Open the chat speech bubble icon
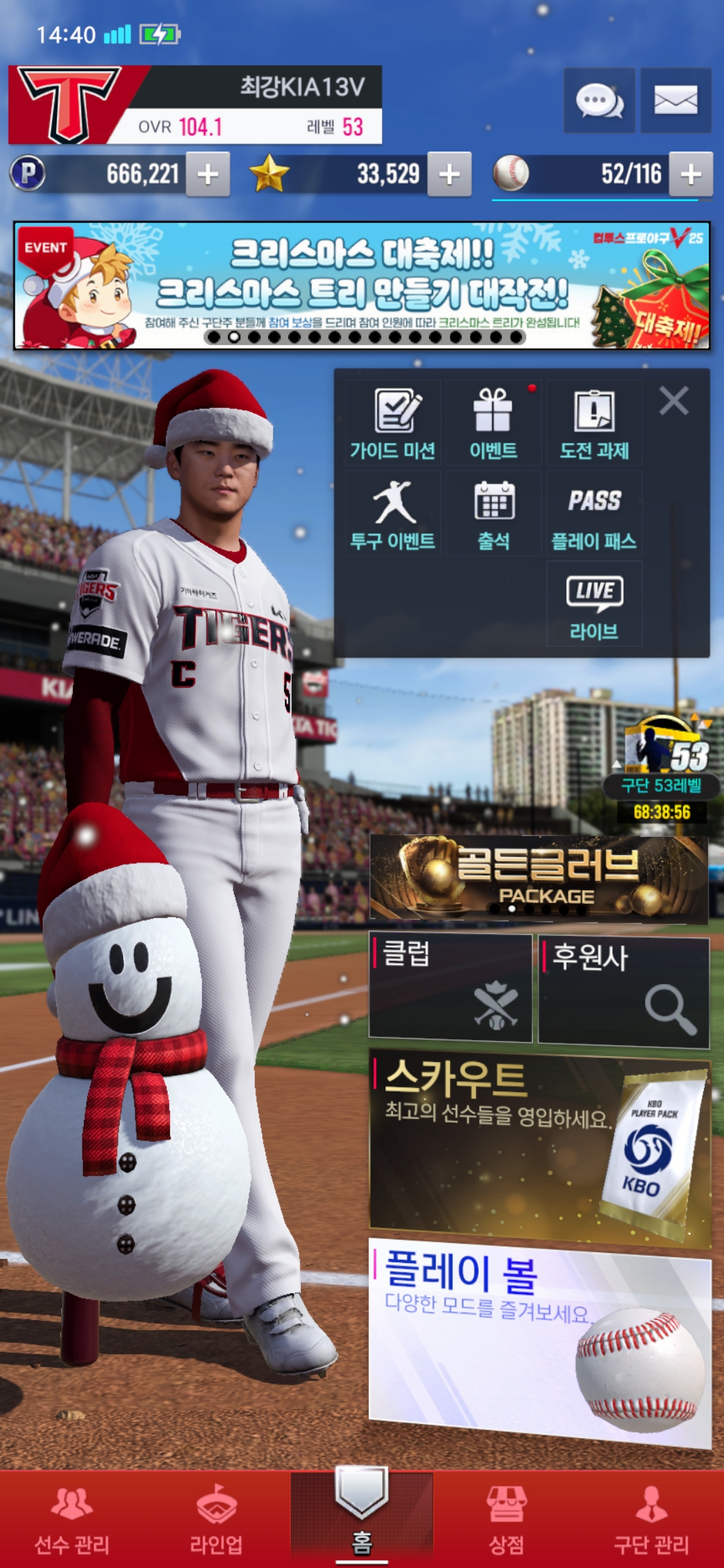This screenshot has width=724, height=1568. [x=599, y=101]
